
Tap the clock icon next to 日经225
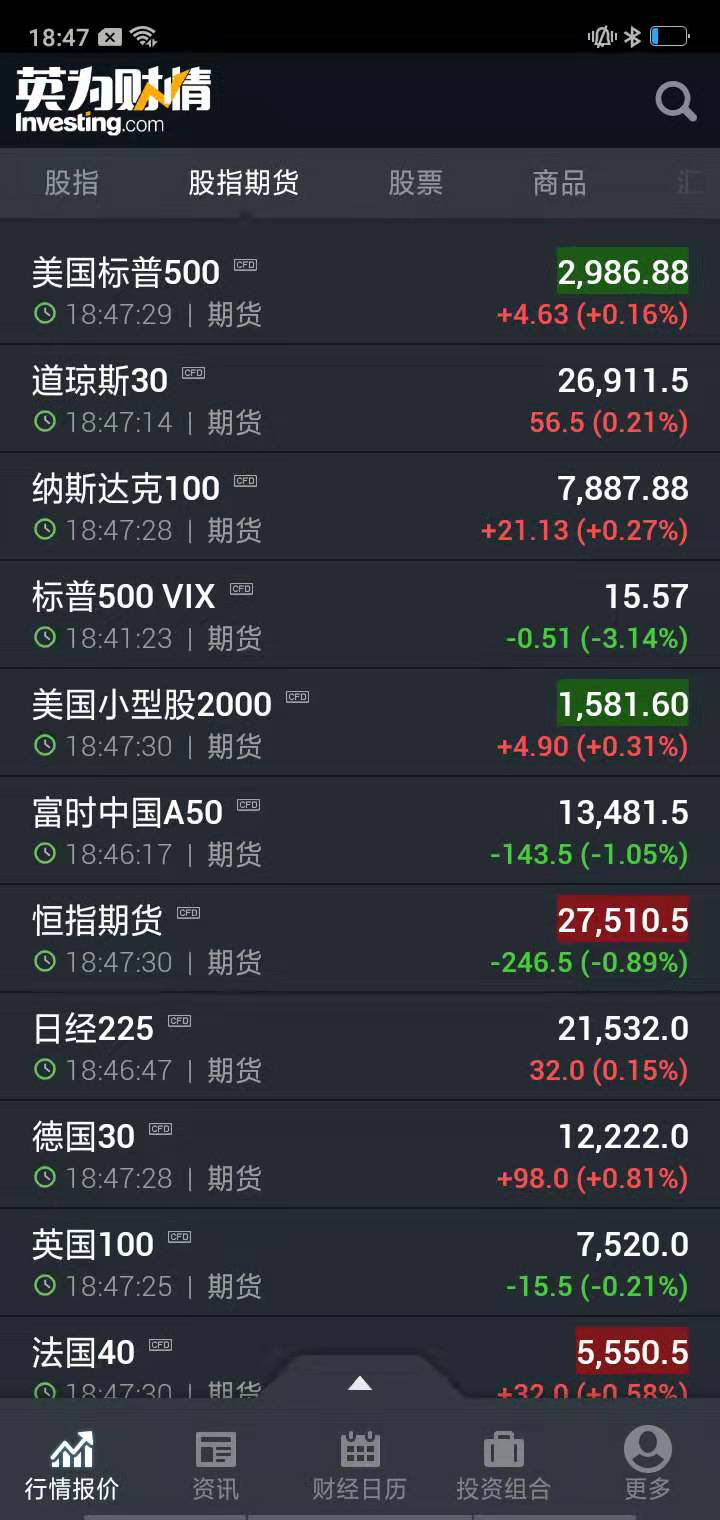point(42,1070)
